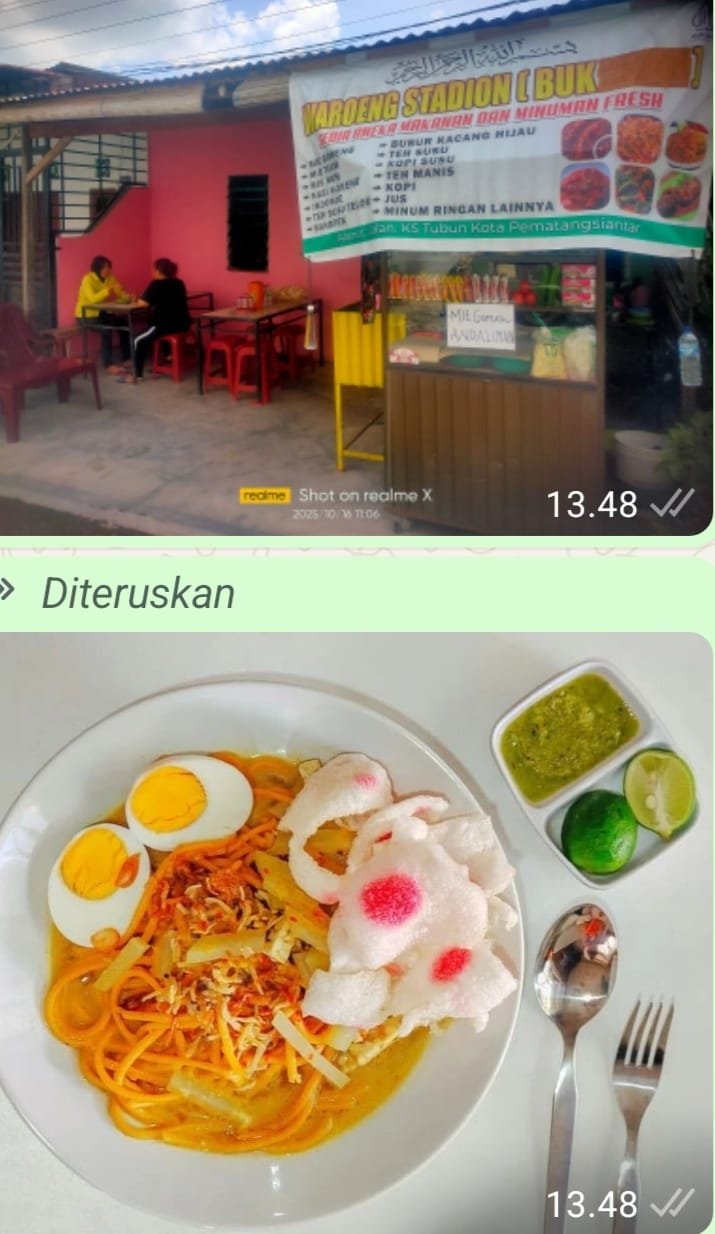View the forwarded noodle dish photo
Screen dimensions: 715x1234
pos(356,930)
